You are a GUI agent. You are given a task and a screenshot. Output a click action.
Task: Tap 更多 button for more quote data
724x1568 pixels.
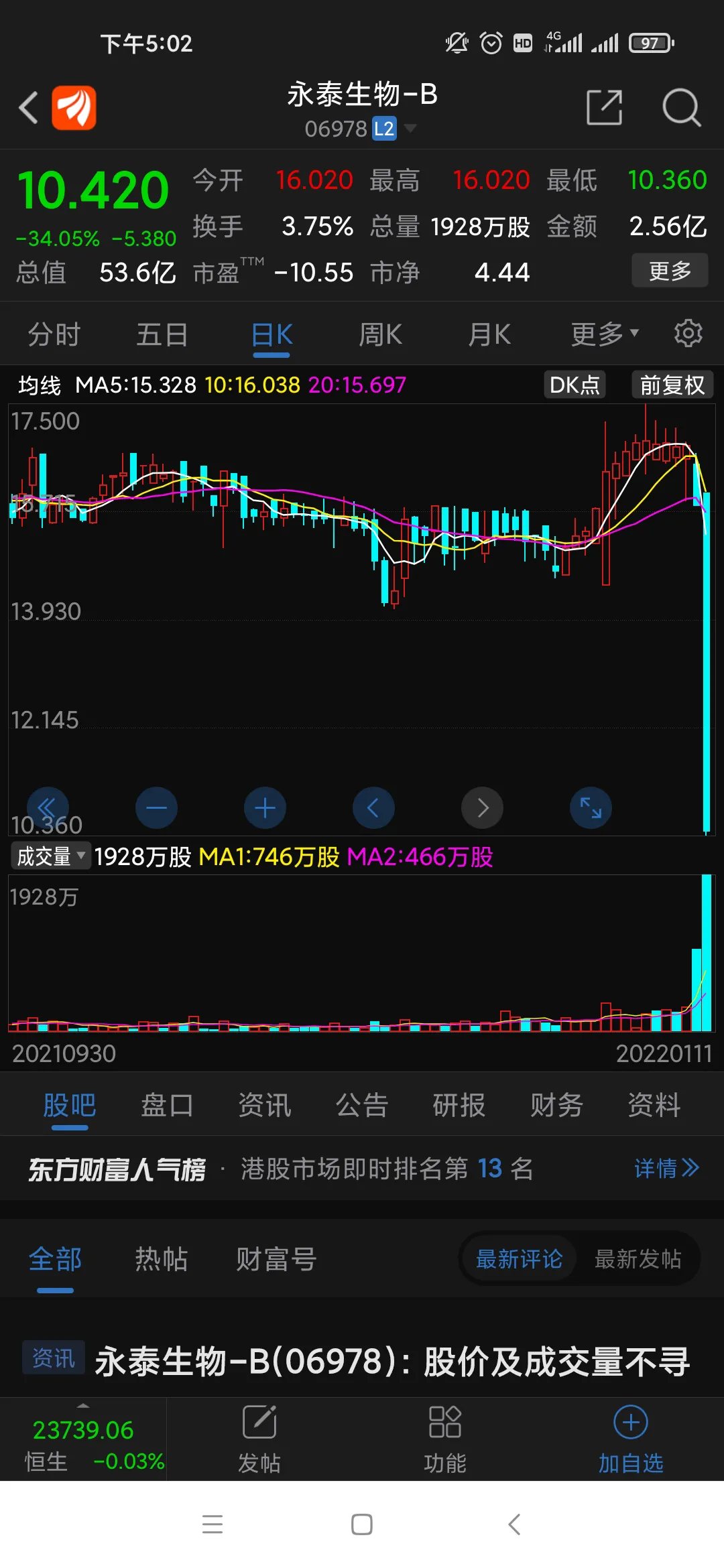coord(669,271)
